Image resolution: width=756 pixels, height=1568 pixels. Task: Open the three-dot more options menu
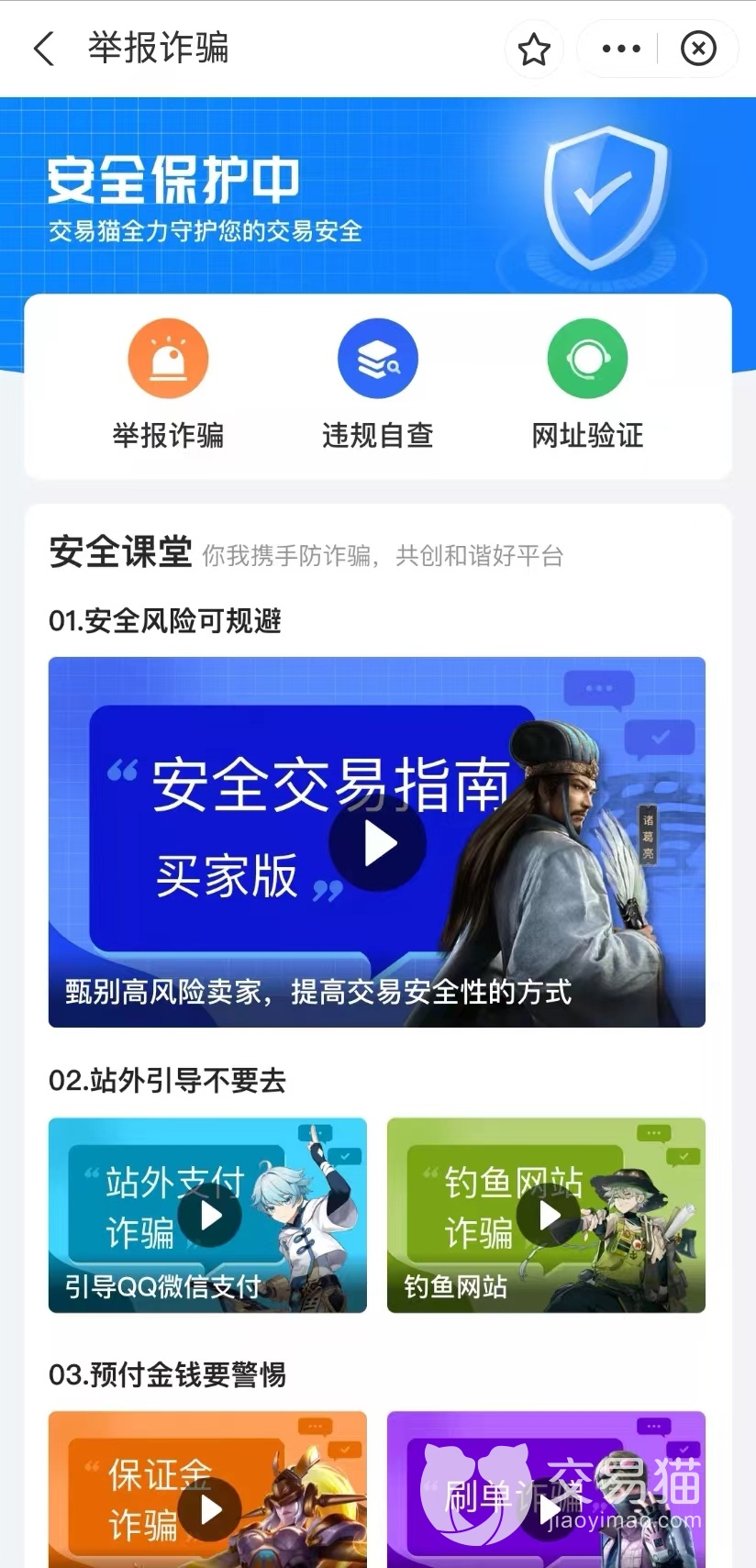pos(621,49)
